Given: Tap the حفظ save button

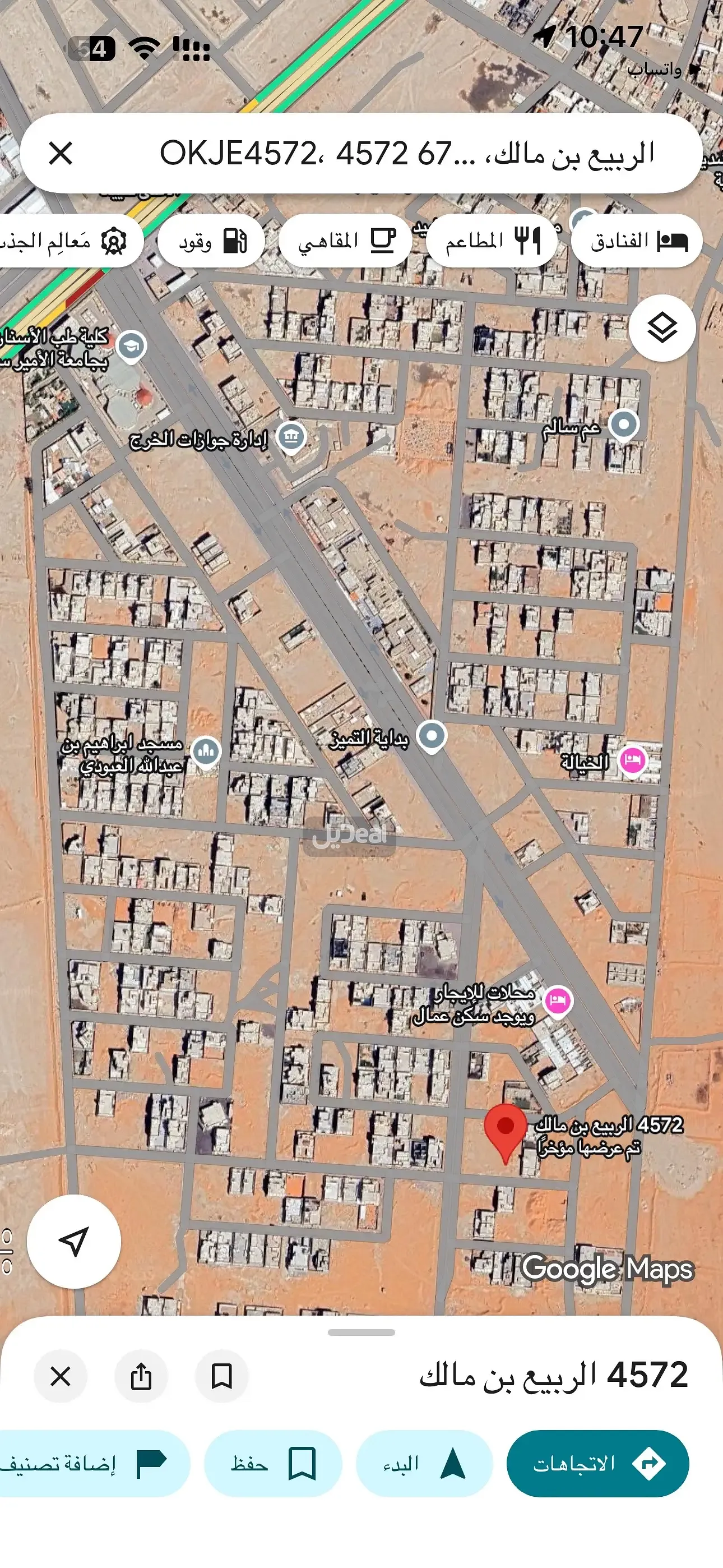Looking at the screenshot, I should pyautogui.click(x=272, y=1463).
